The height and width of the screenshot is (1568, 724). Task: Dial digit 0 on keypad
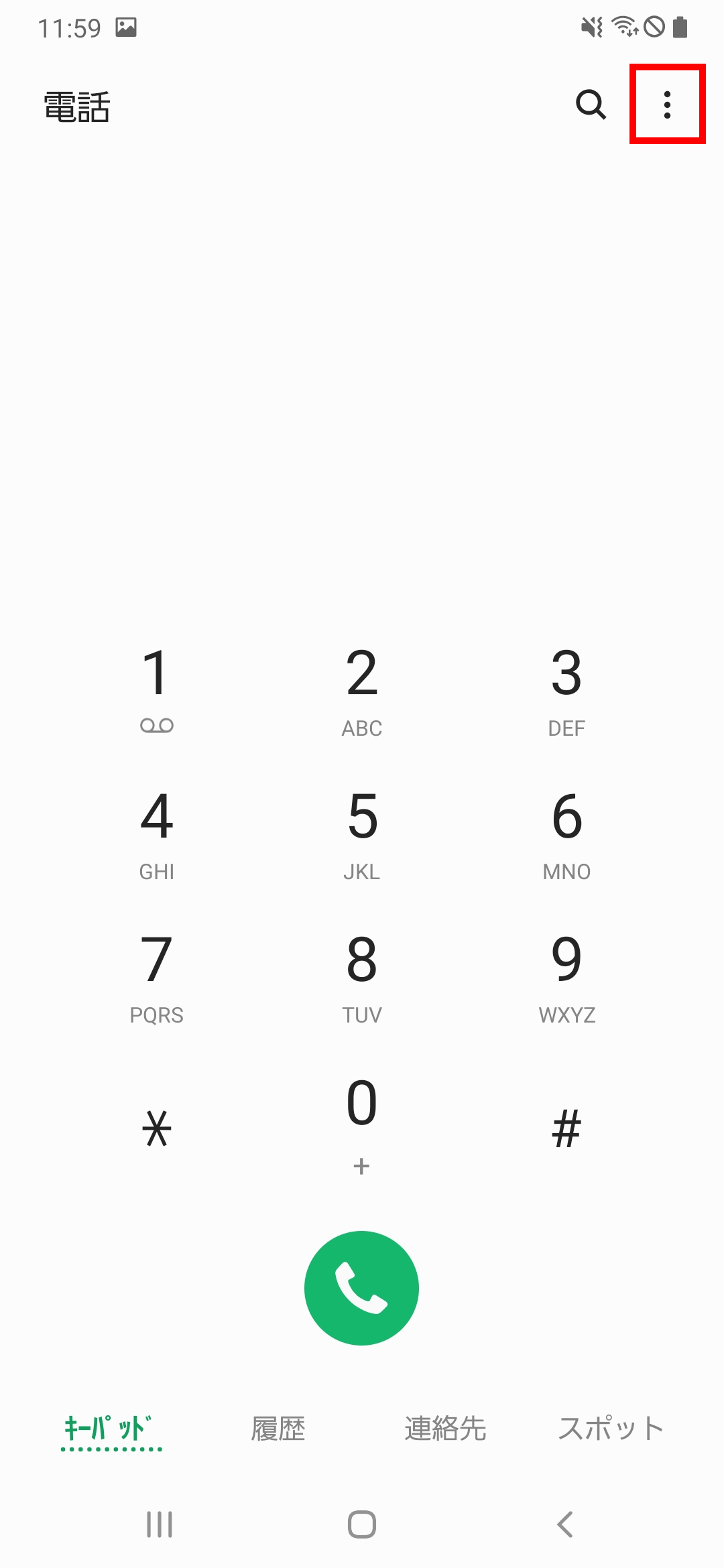[362, 1120]
